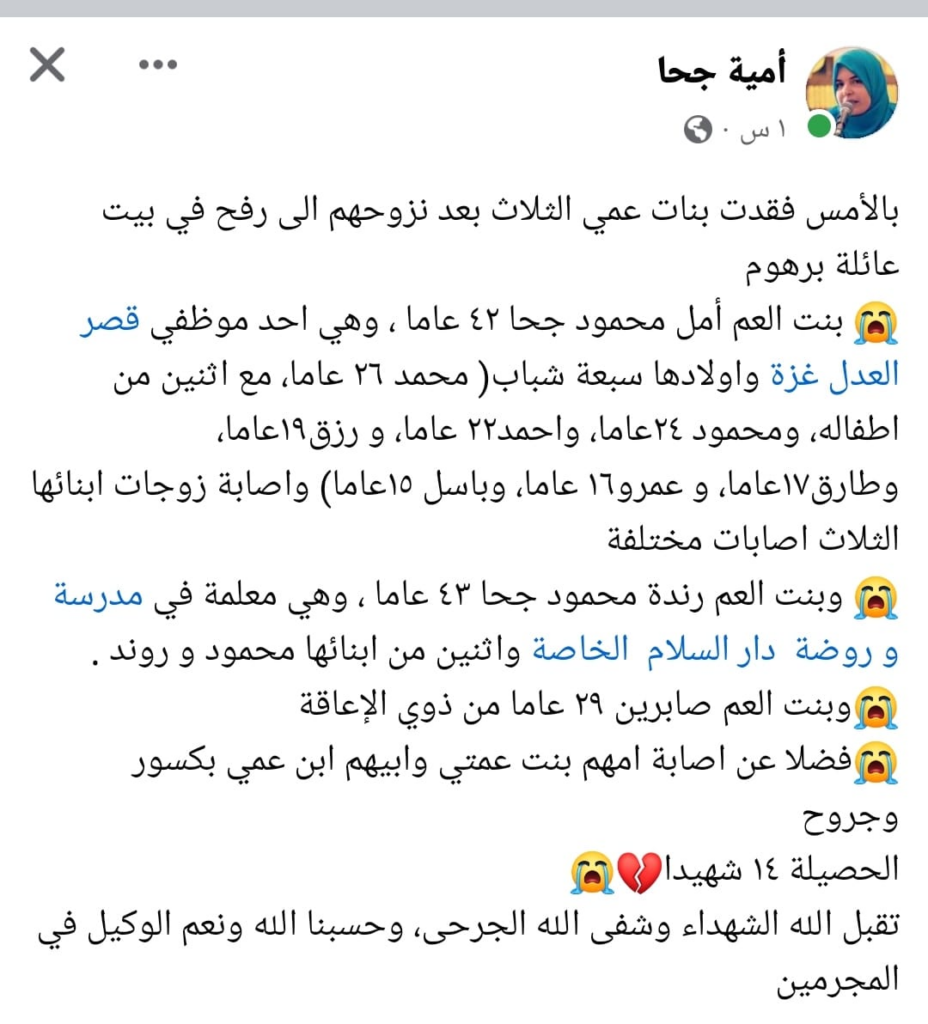Screen dimensions: 928x1024
Task: Open أمية جحا's profile picture
Action: (851, 92)
